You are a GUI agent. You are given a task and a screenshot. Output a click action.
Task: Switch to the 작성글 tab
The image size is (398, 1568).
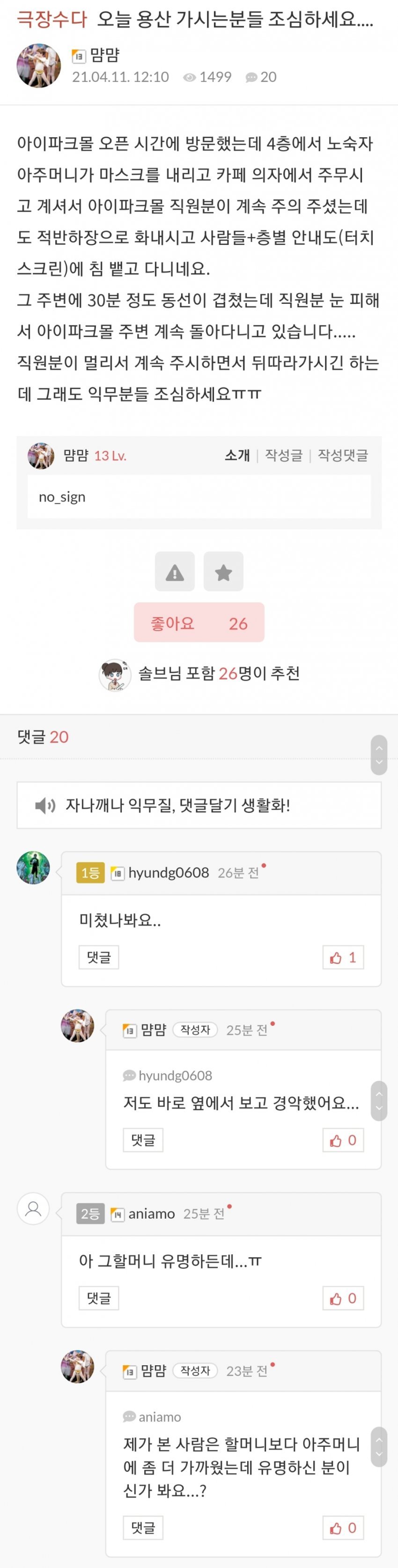(x=284, y=455)
